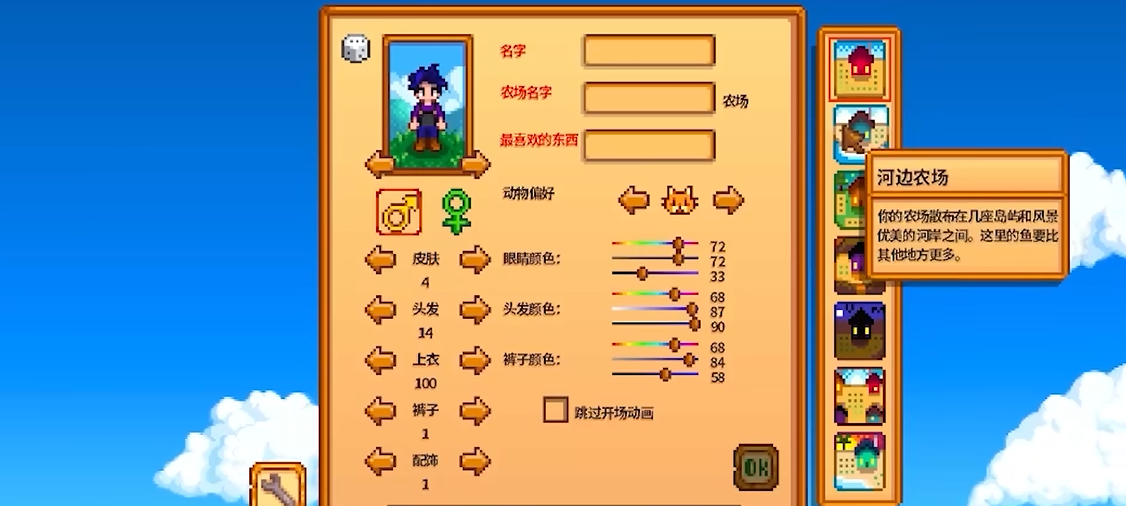
Task: Tap the 农场名字 farm name field
Action: [649, 98]
